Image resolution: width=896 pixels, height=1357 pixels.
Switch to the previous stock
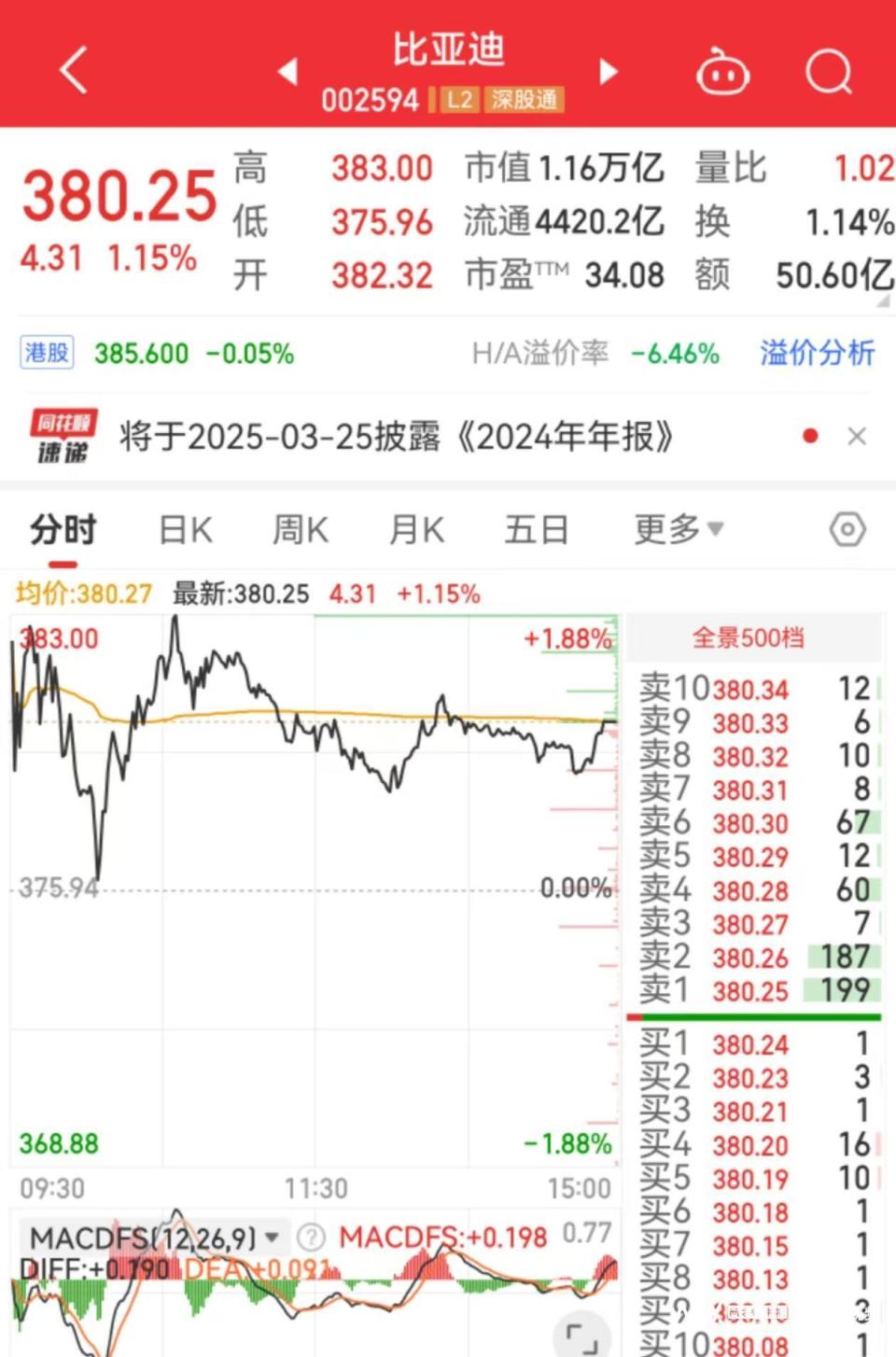pos(288,72)
